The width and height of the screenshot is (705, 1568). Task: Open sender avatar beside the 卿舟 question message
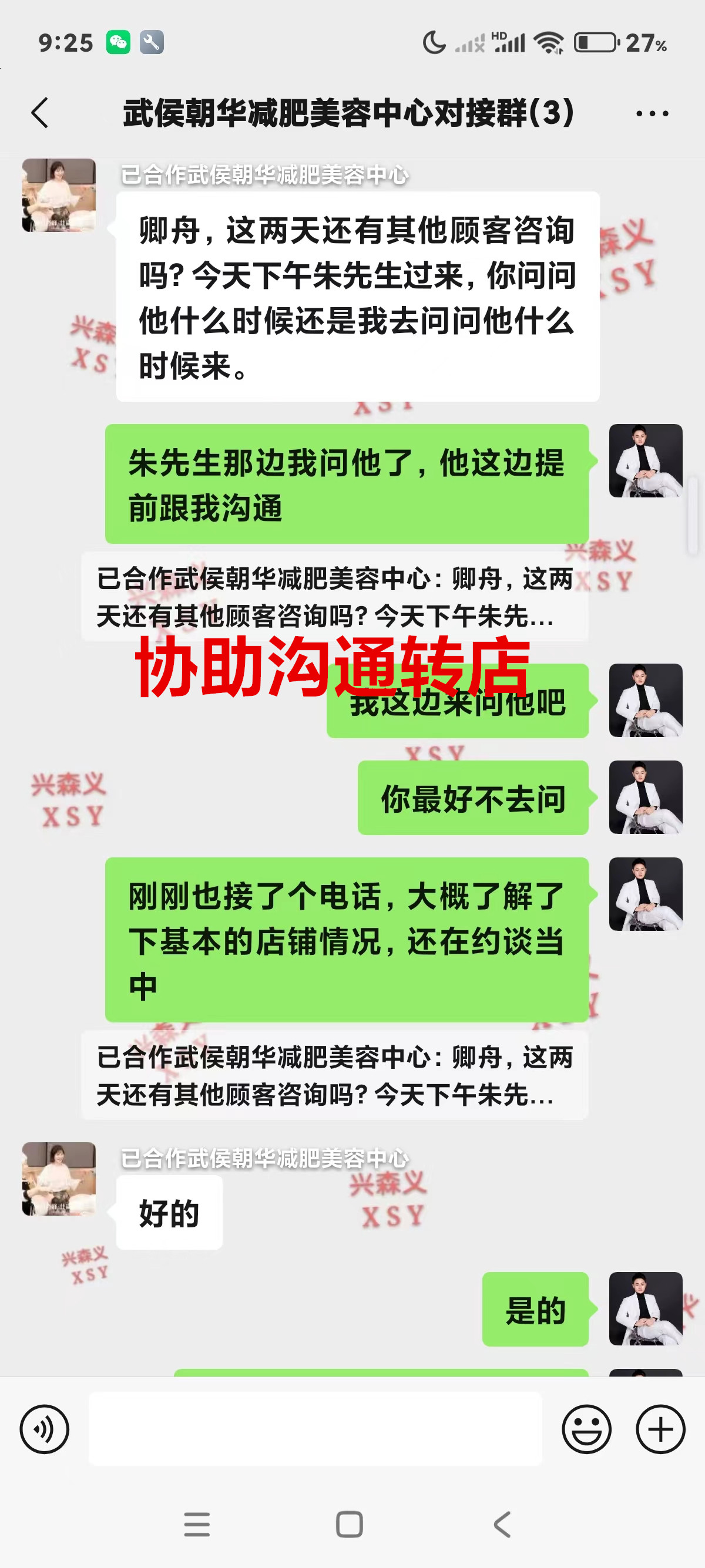click(59, 196)
